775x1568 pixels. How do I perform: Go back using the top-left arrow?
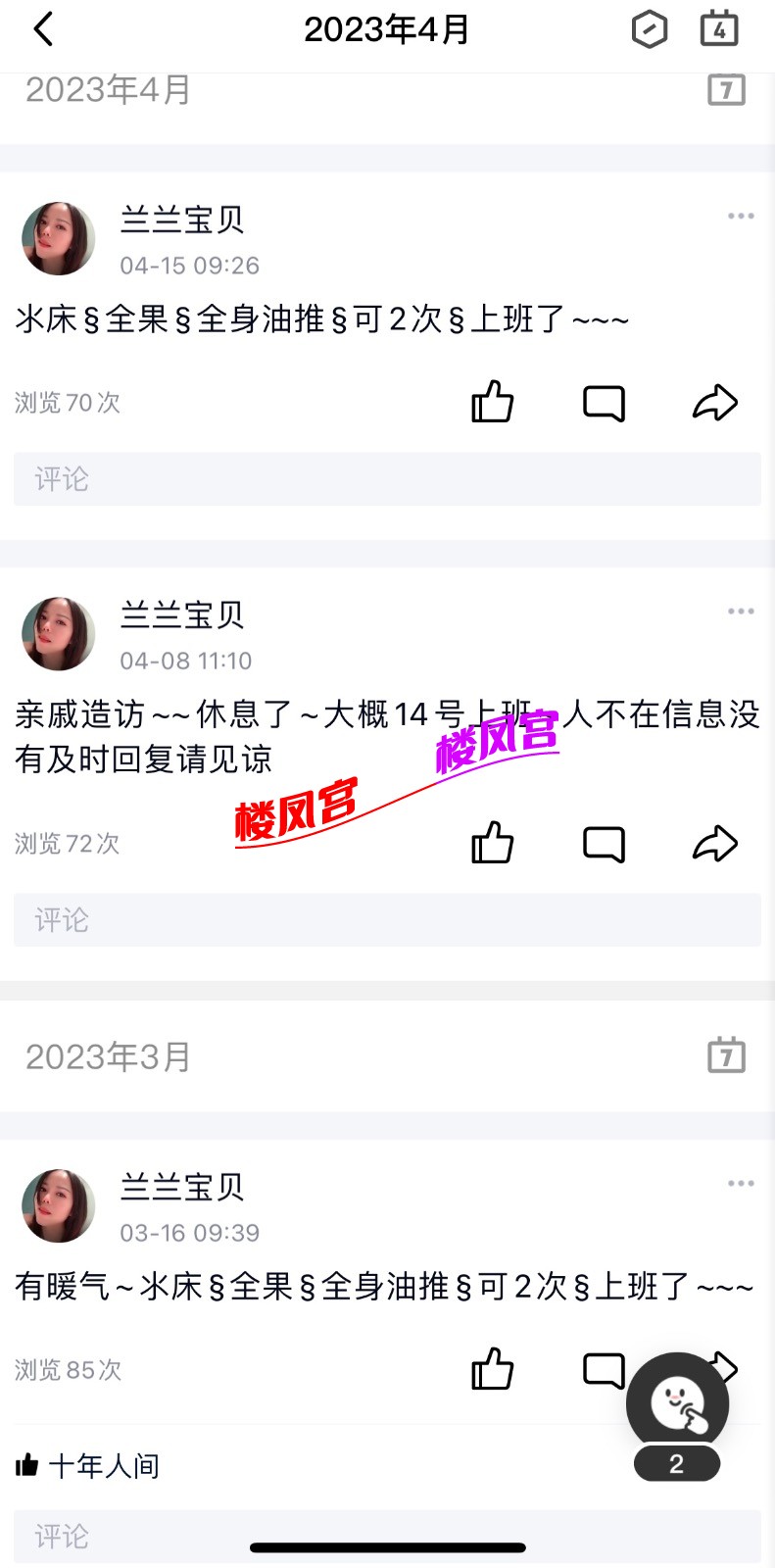coord(43,29)
